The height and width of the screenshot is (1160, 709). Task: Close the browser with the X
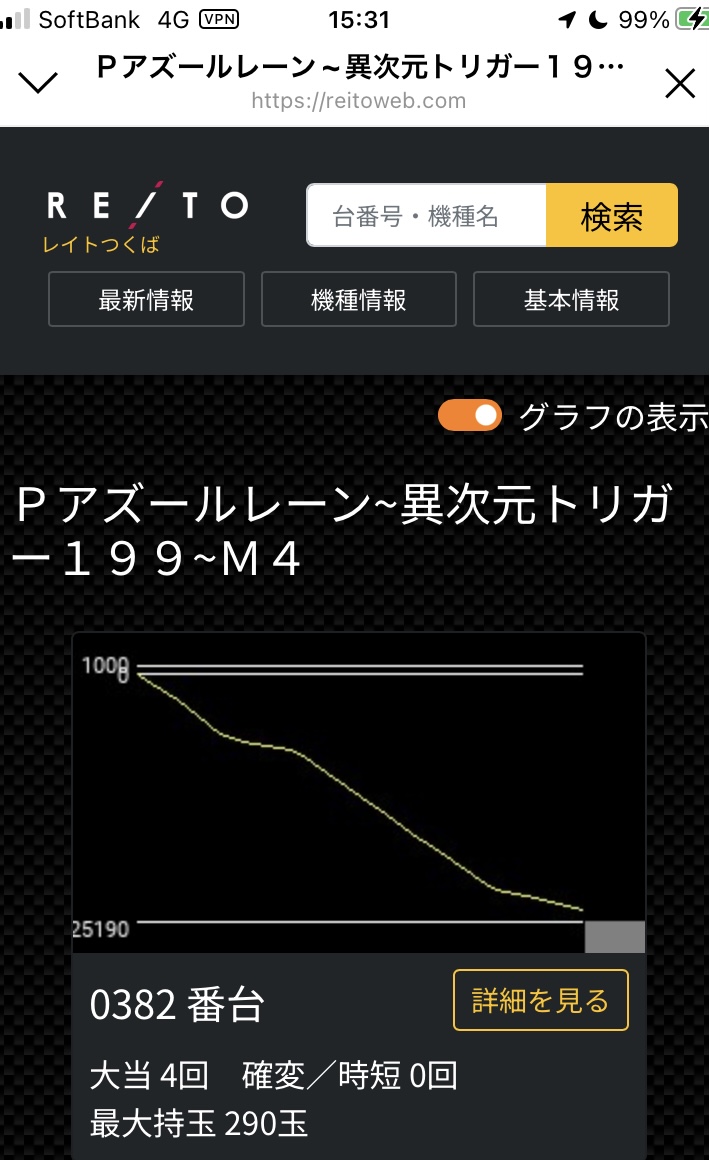[x=679, y=84]
